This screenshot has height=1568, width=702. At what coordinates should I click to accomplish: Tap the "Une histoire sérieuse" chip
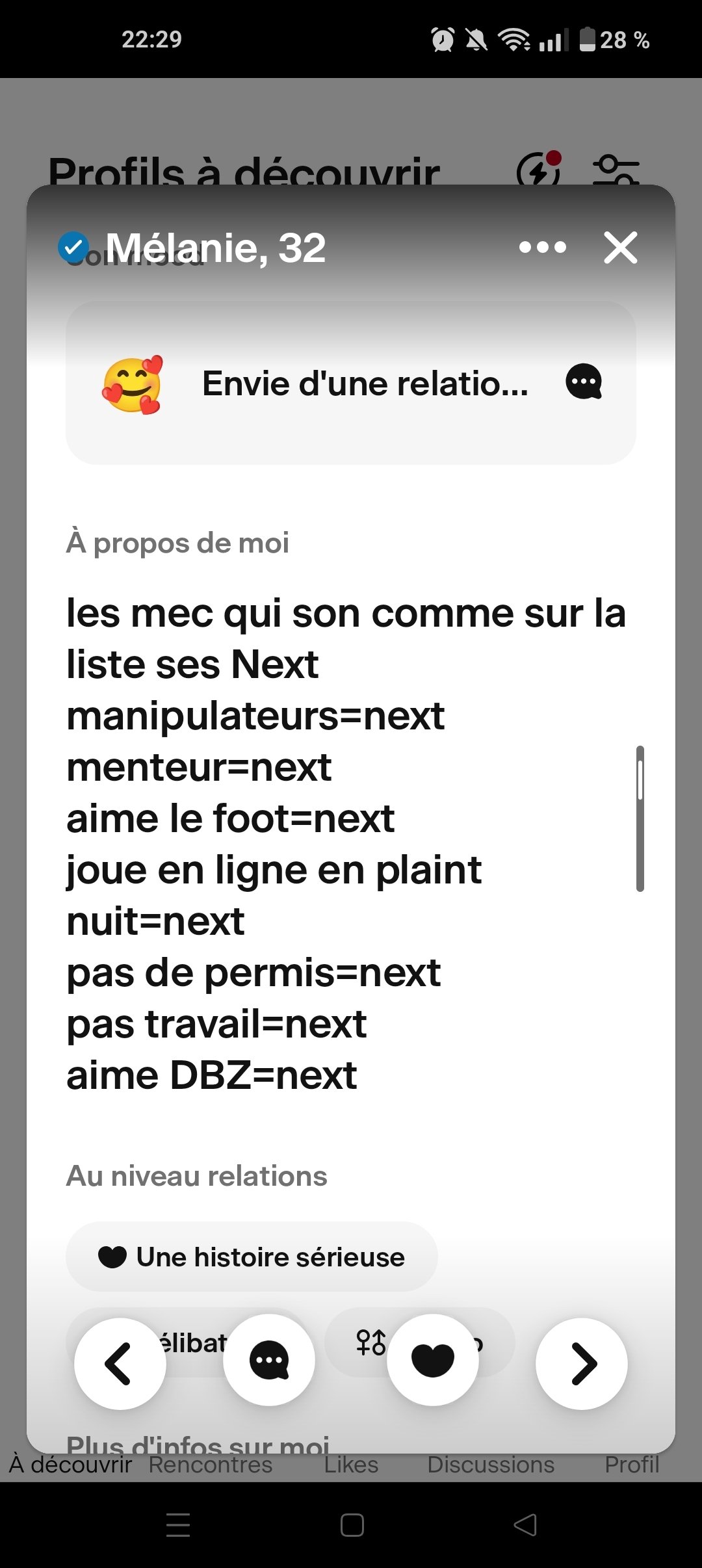click(x=252, y=1257)
